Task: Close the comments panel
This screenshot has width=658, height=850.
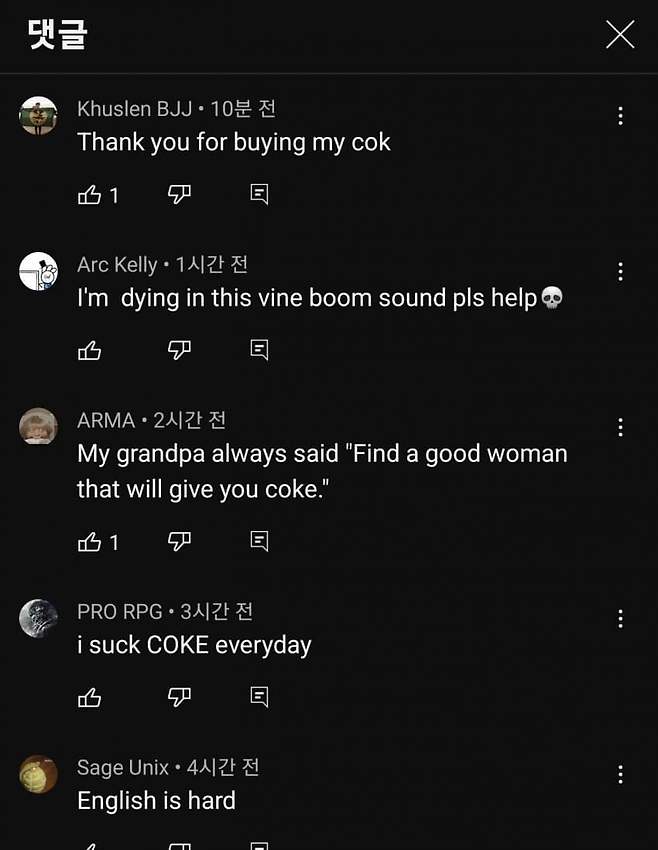Action: click(620, 35)
